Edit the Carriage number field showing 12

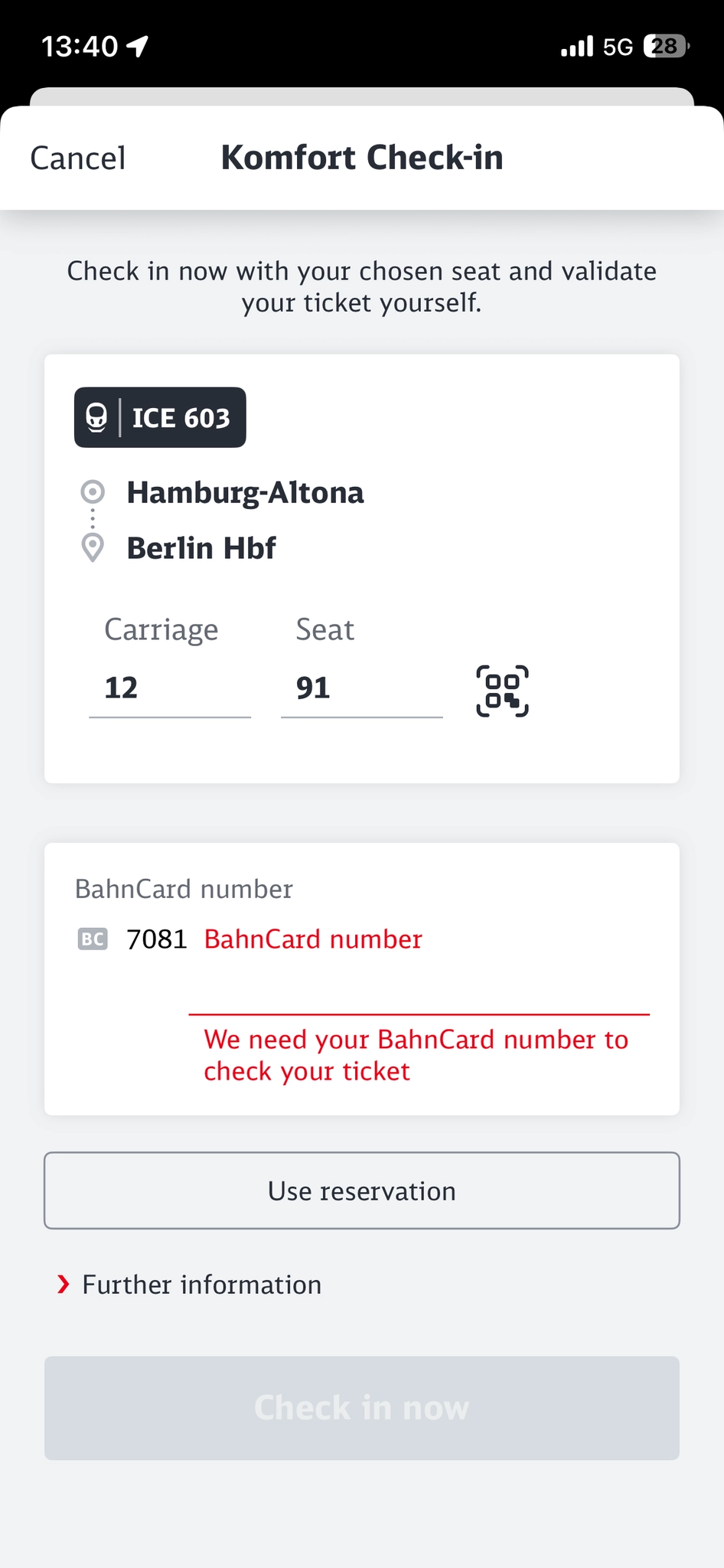170,687
